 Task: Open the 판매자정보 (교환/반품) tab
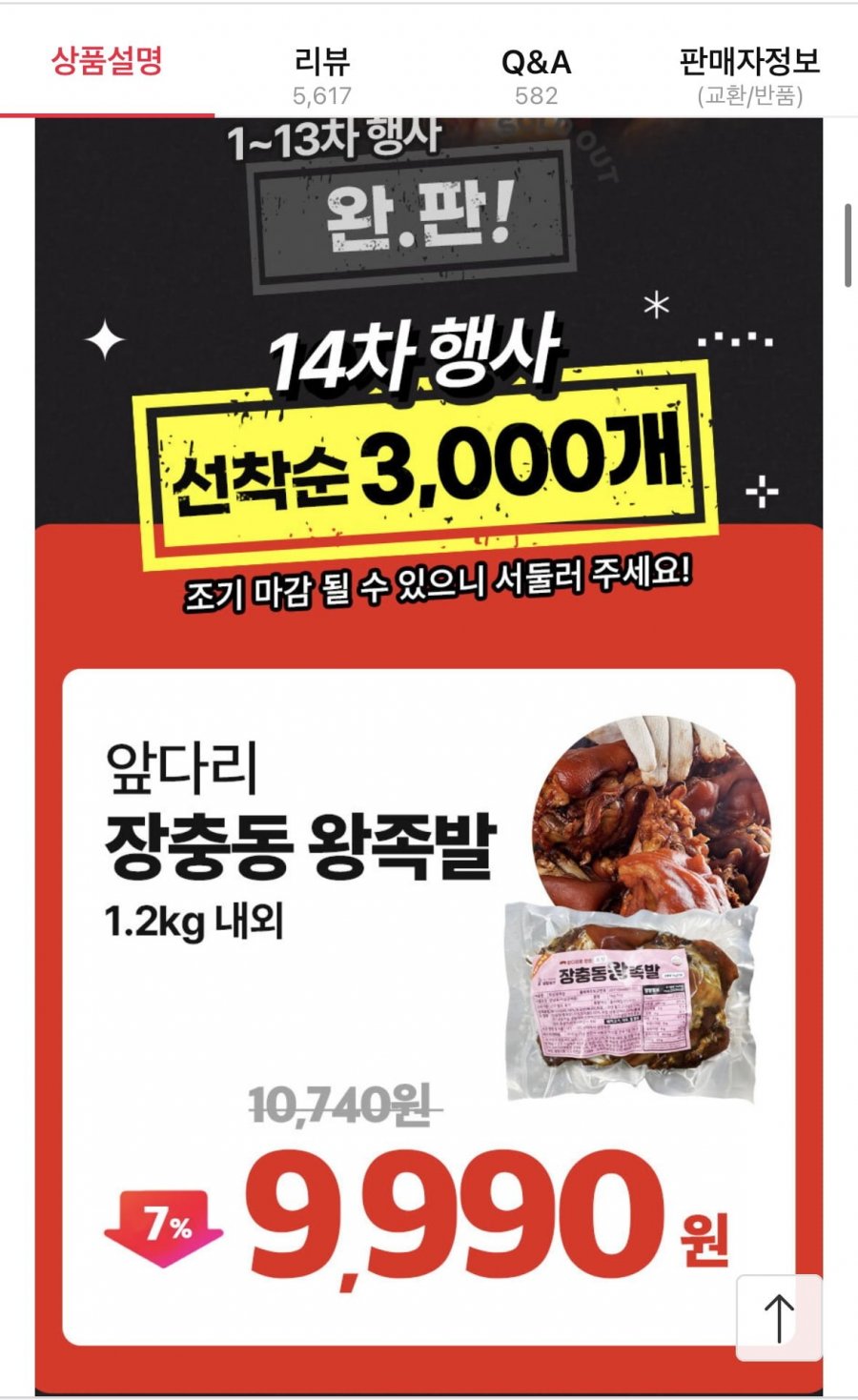pyautogui.click(x=749, y=76)
